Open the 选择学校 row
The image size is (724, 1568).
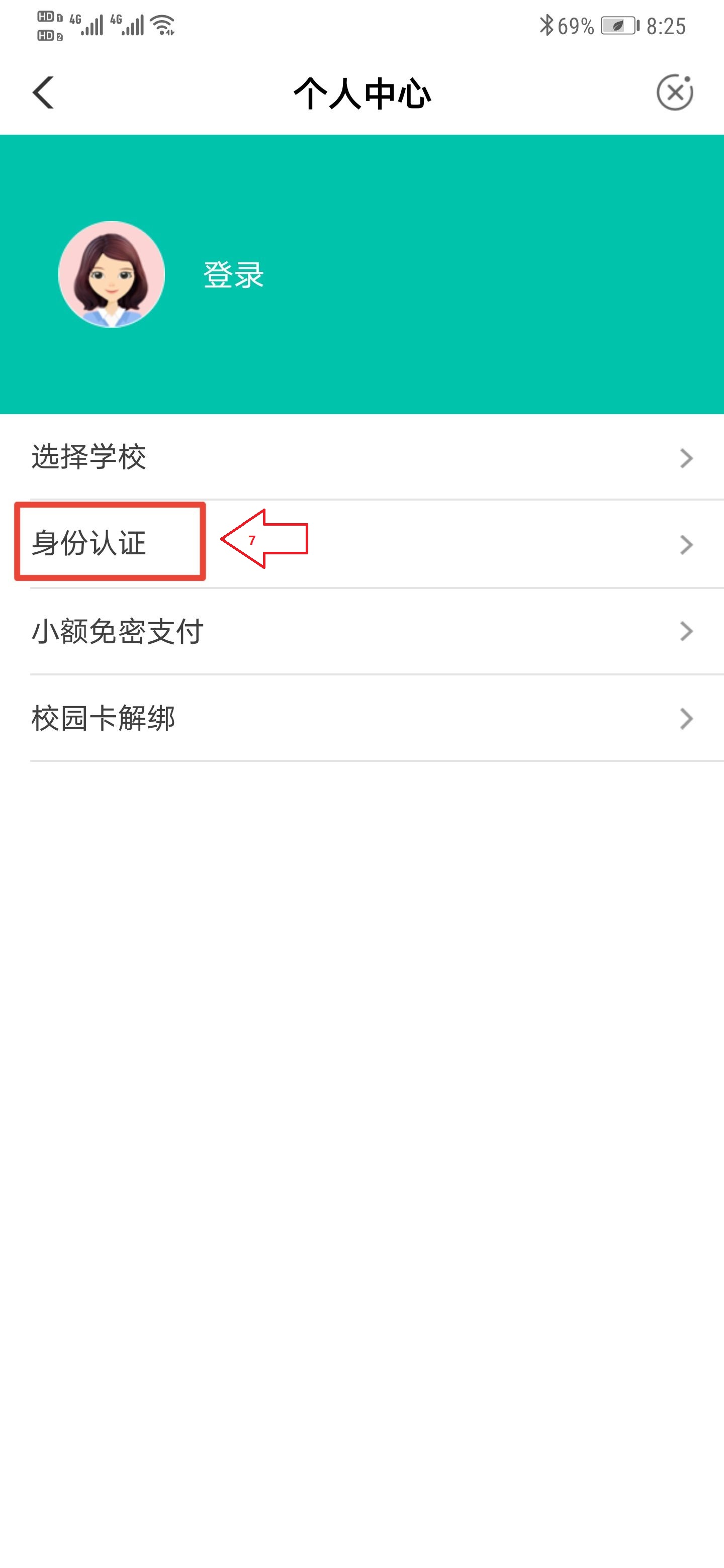(361, 457)
